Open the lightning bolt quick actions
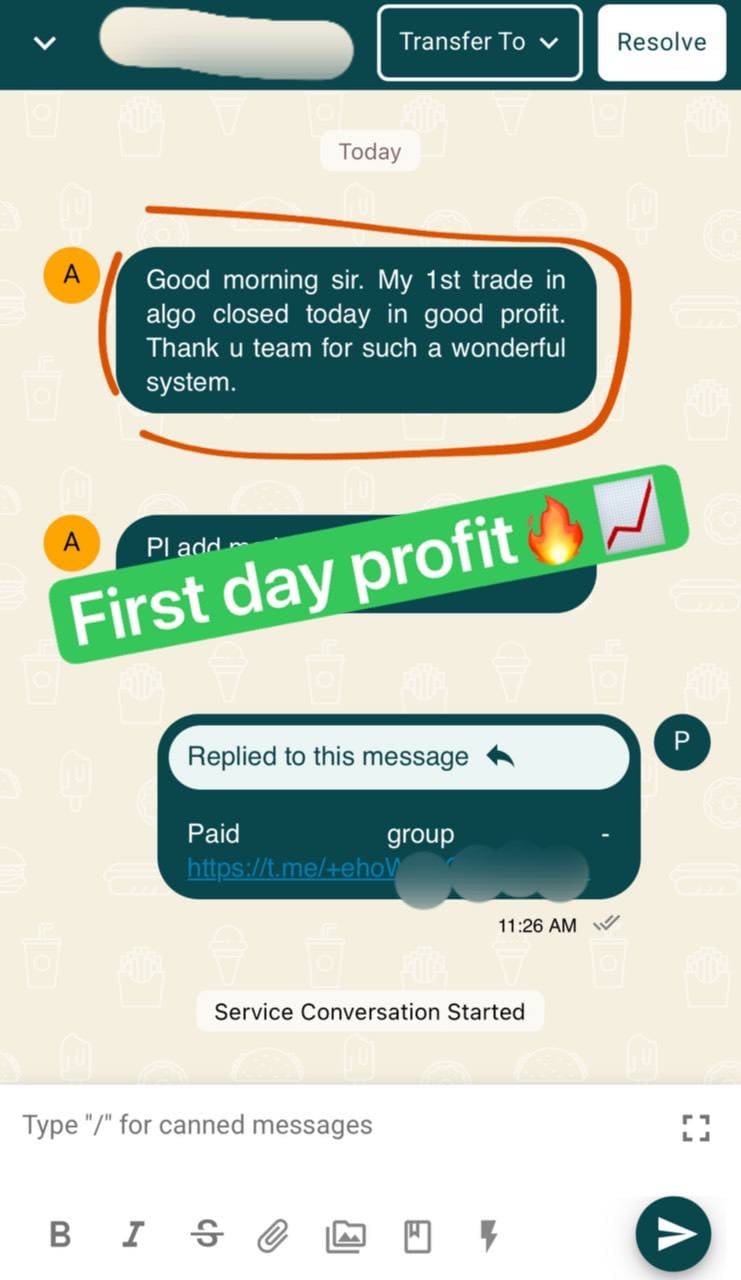 pos(488,1236)
